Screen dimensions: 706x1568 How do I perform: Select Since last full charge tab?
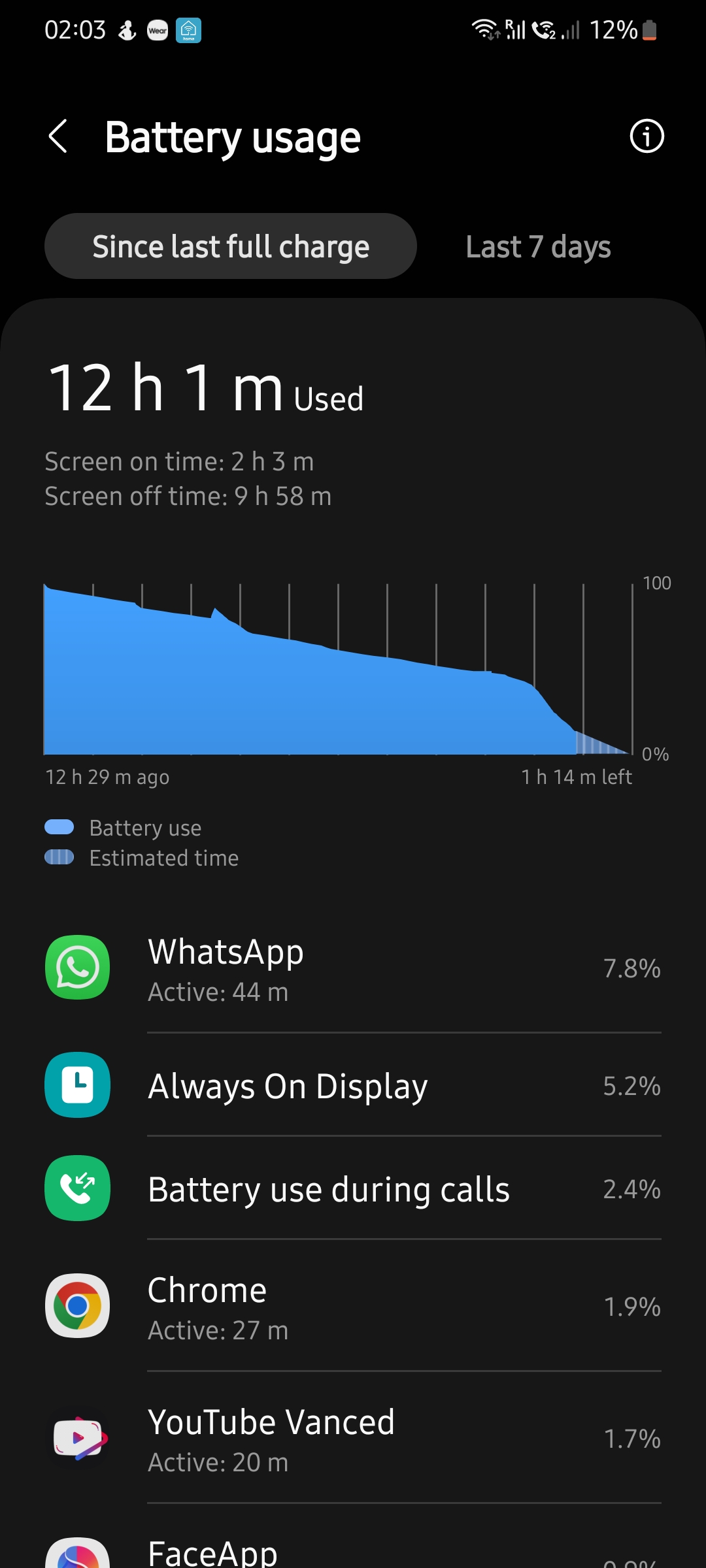(x=231, y=246)
